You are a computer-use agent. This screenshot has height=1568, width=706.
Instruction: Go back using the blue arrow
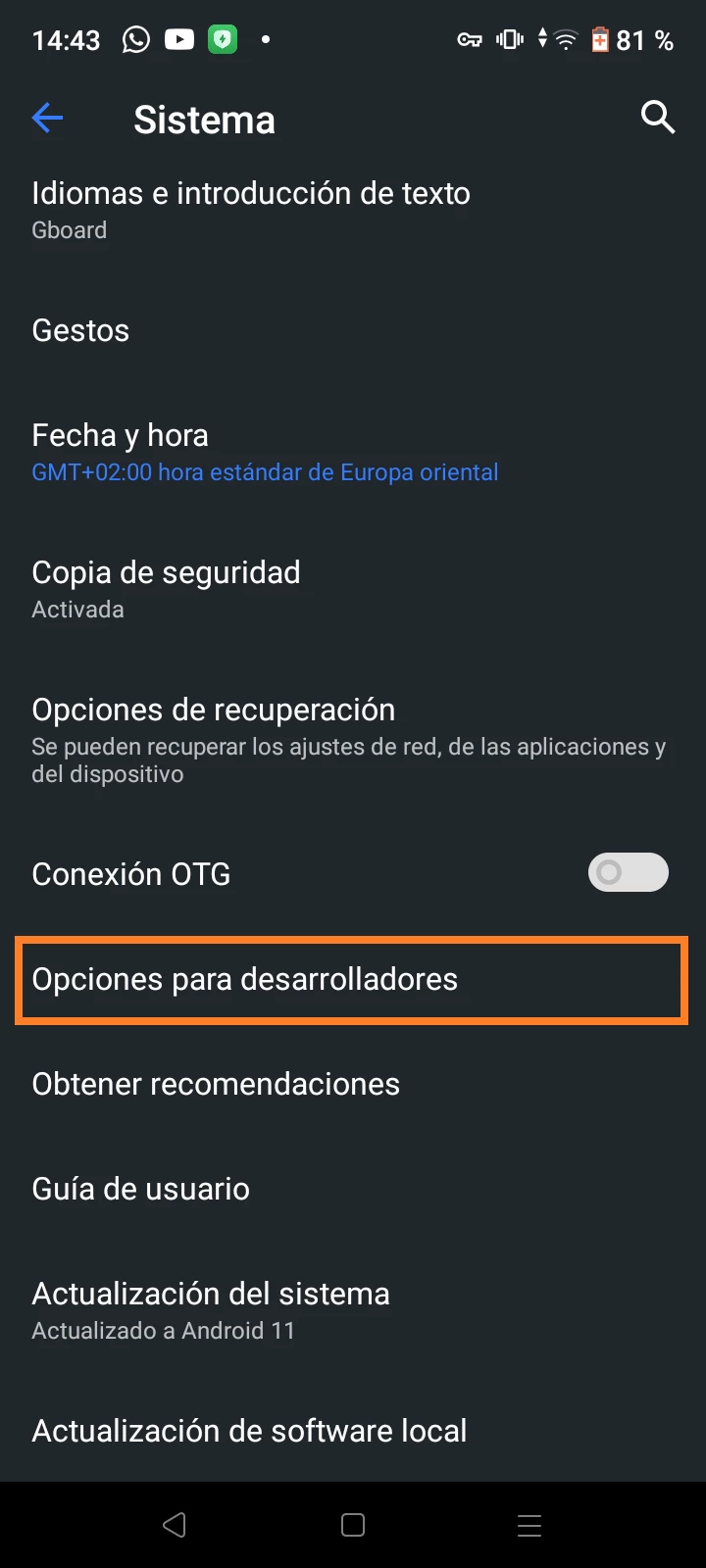pos(47,120)
